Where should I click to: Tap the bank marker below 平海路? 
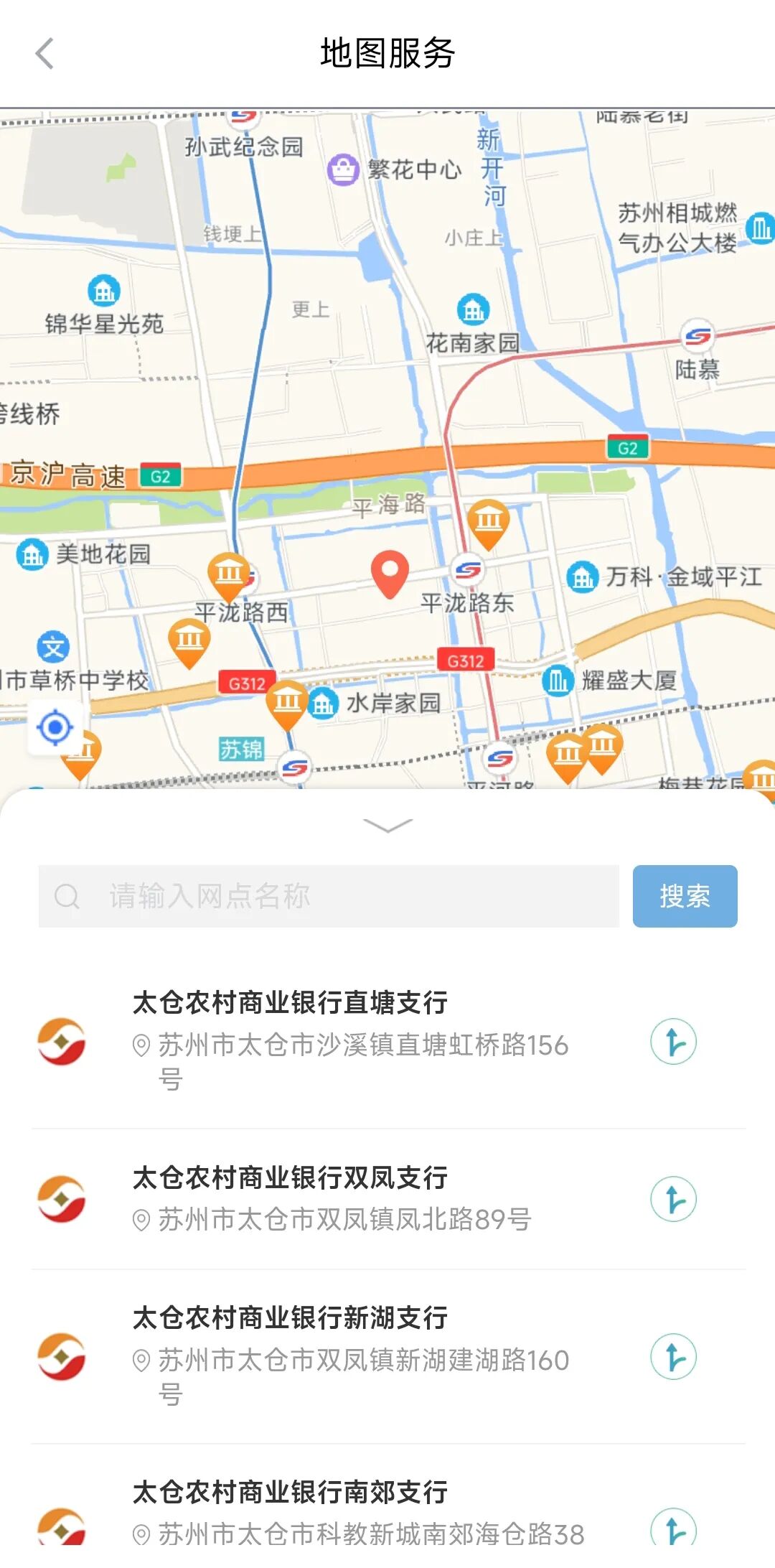pyautogui.click(x=489, y=521)
